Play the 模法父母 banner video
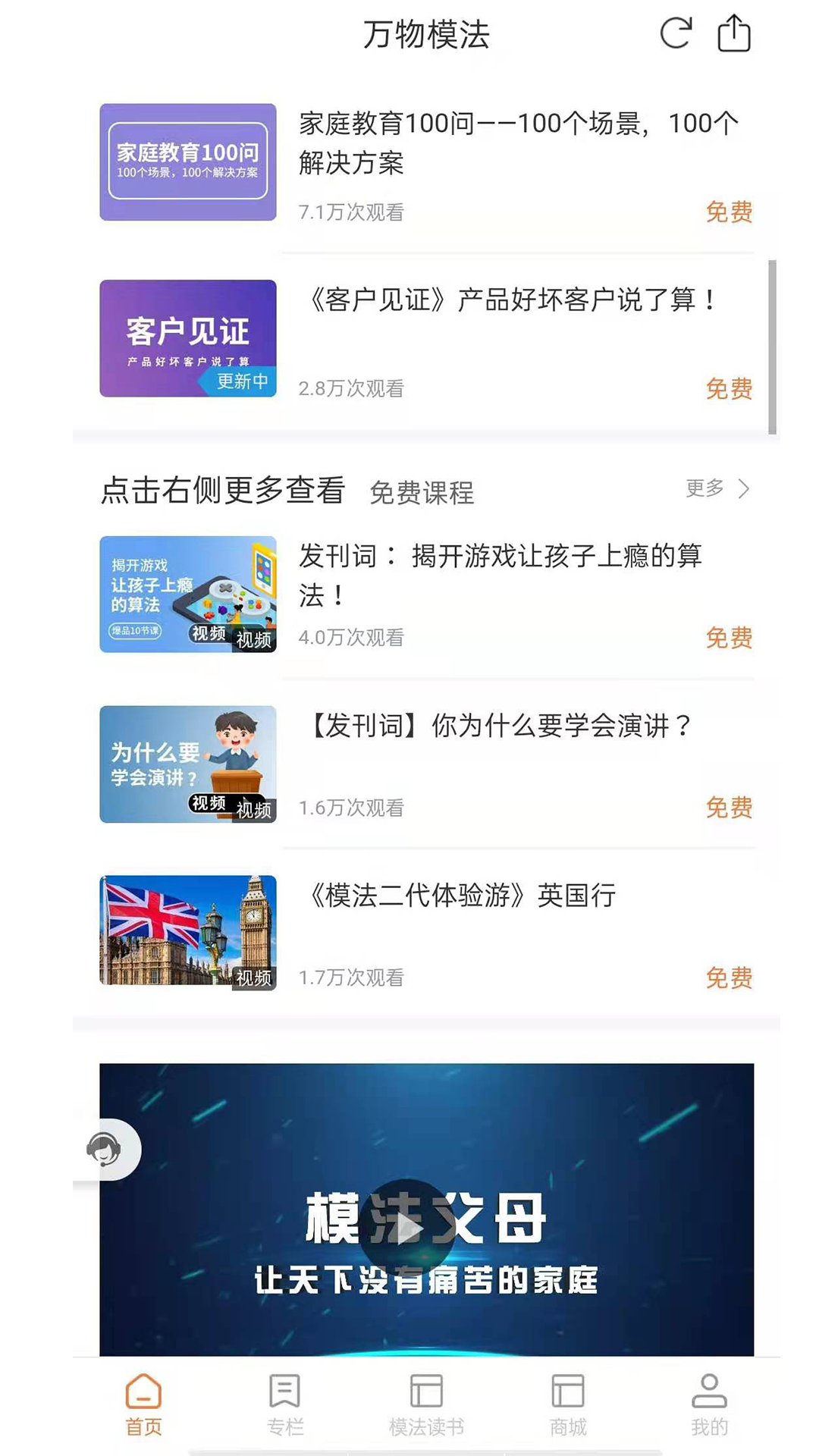The image size is (819, 1456). (407, 1227)
